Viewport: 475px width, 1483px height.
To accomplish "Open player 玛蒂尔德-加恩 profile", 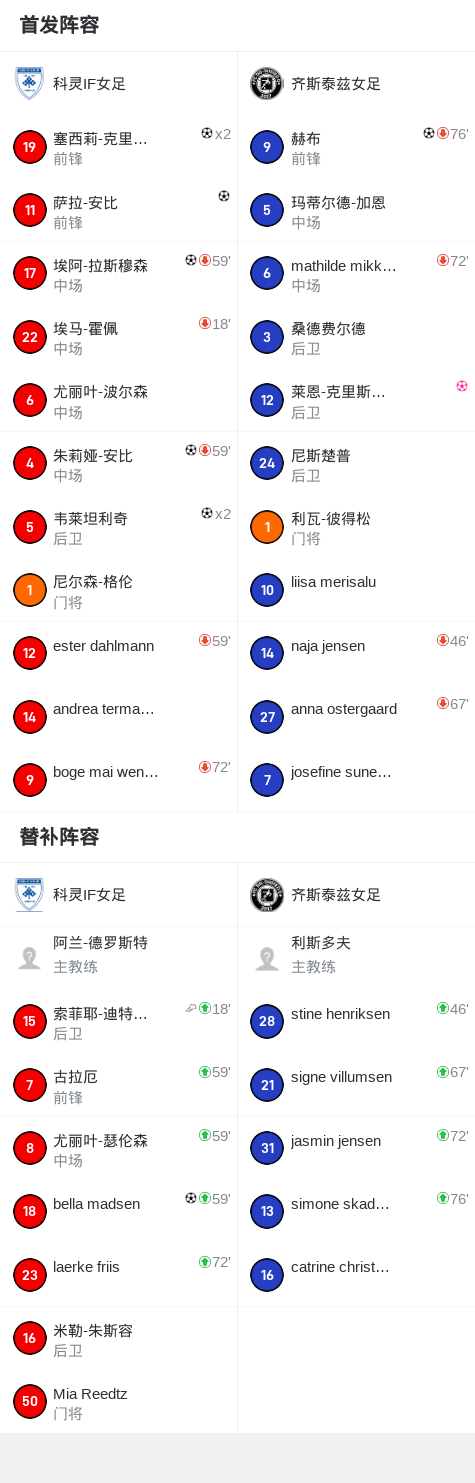I will point(356,210).
